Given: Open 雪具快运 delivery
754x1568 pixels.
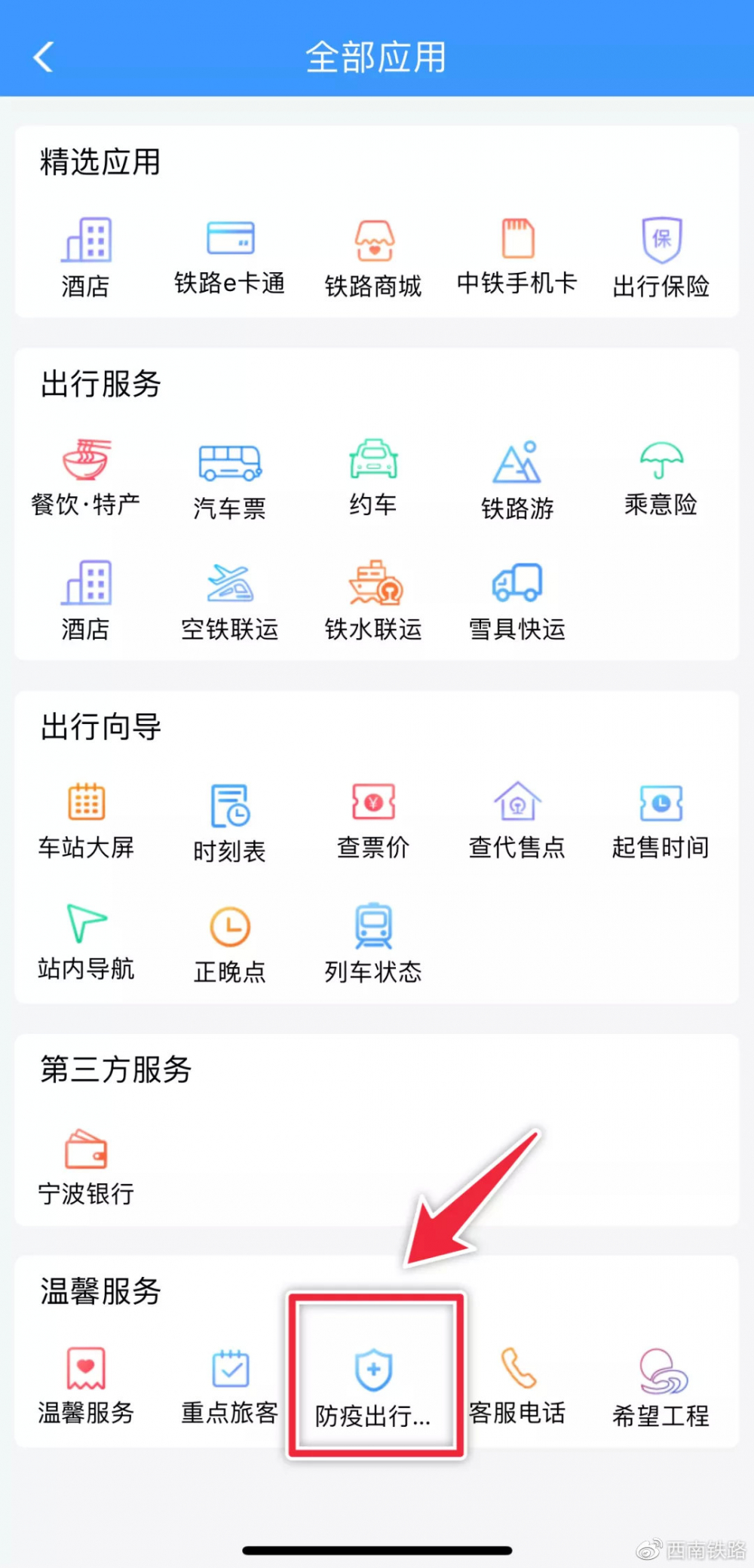Looking at the screenshot, I should (517, 600).
